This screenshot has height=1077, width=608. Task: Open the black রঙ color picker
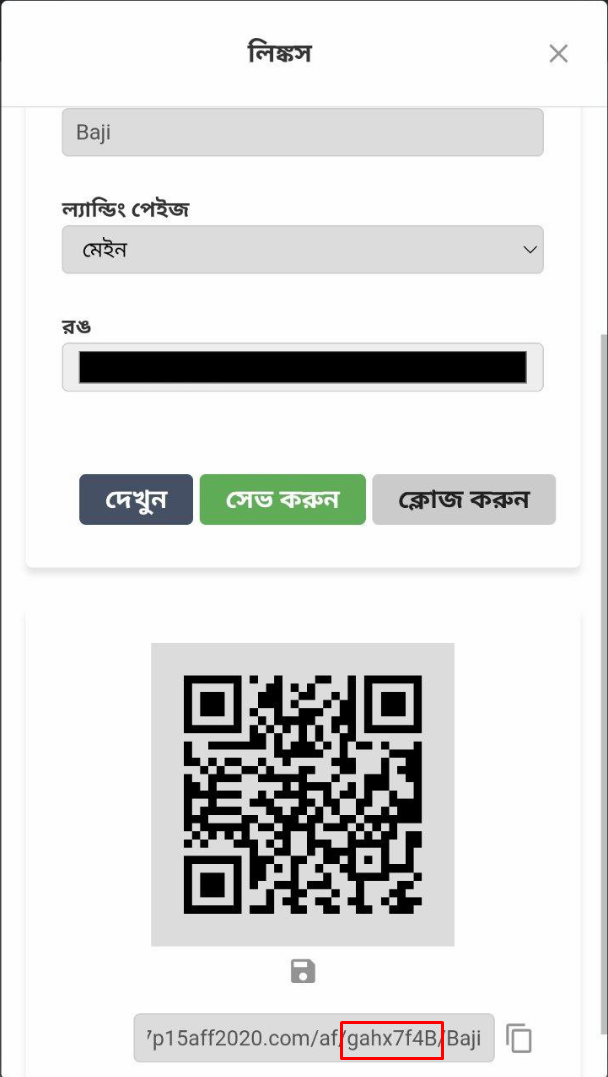point(302,367)
